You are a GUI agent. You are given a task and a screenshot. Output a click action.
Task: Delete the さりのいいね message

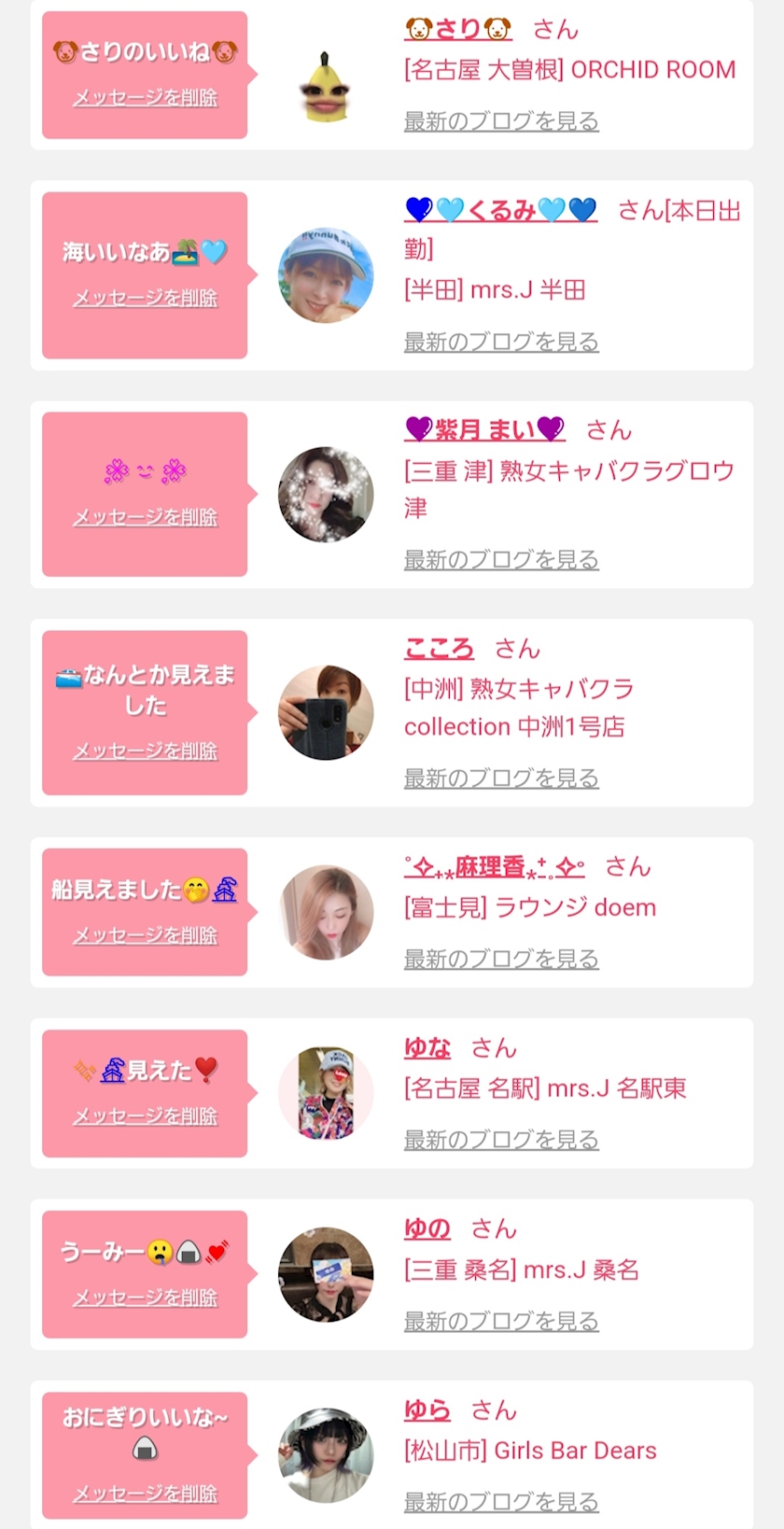(x=145, y=97)
